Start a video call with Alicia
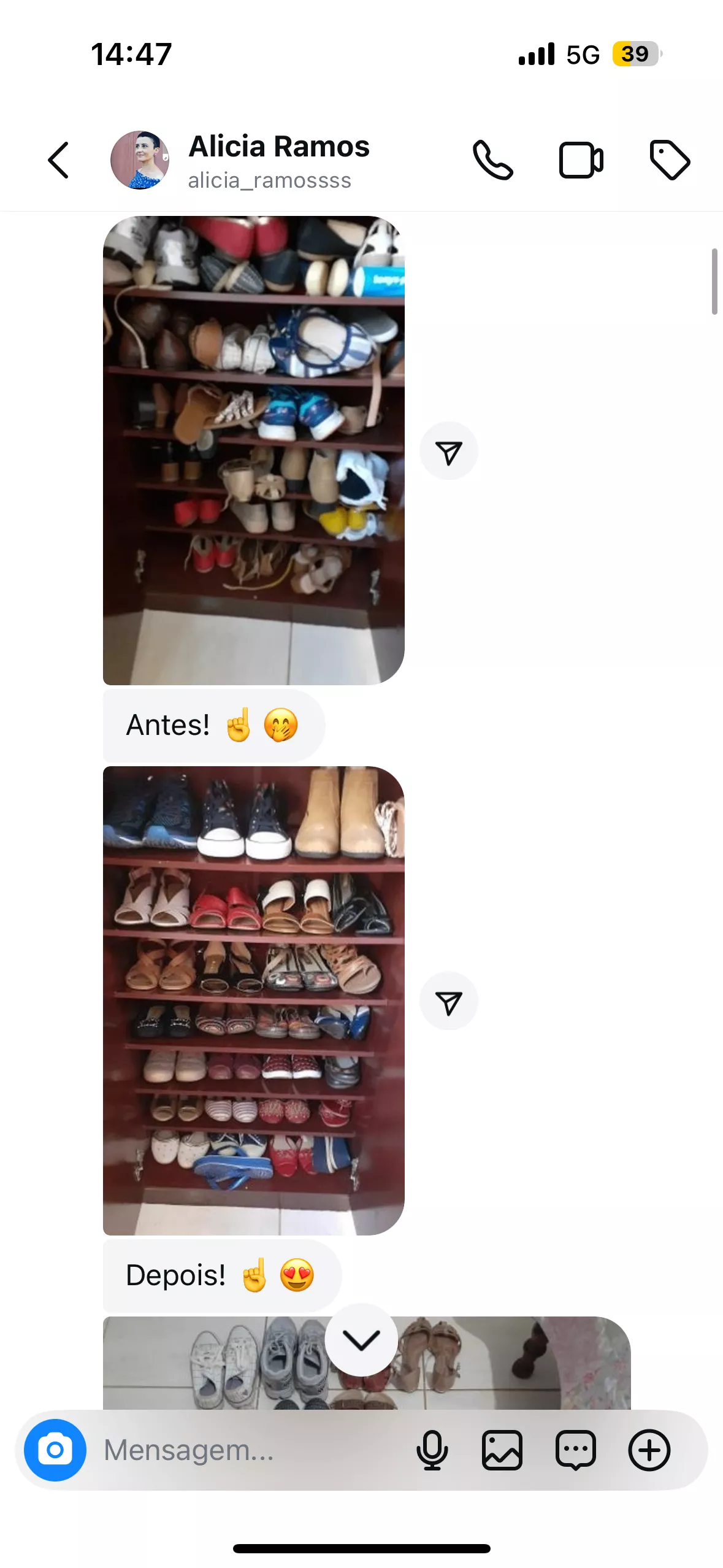The height and width of the screenshot is (1568, 723). click(581, 161)
